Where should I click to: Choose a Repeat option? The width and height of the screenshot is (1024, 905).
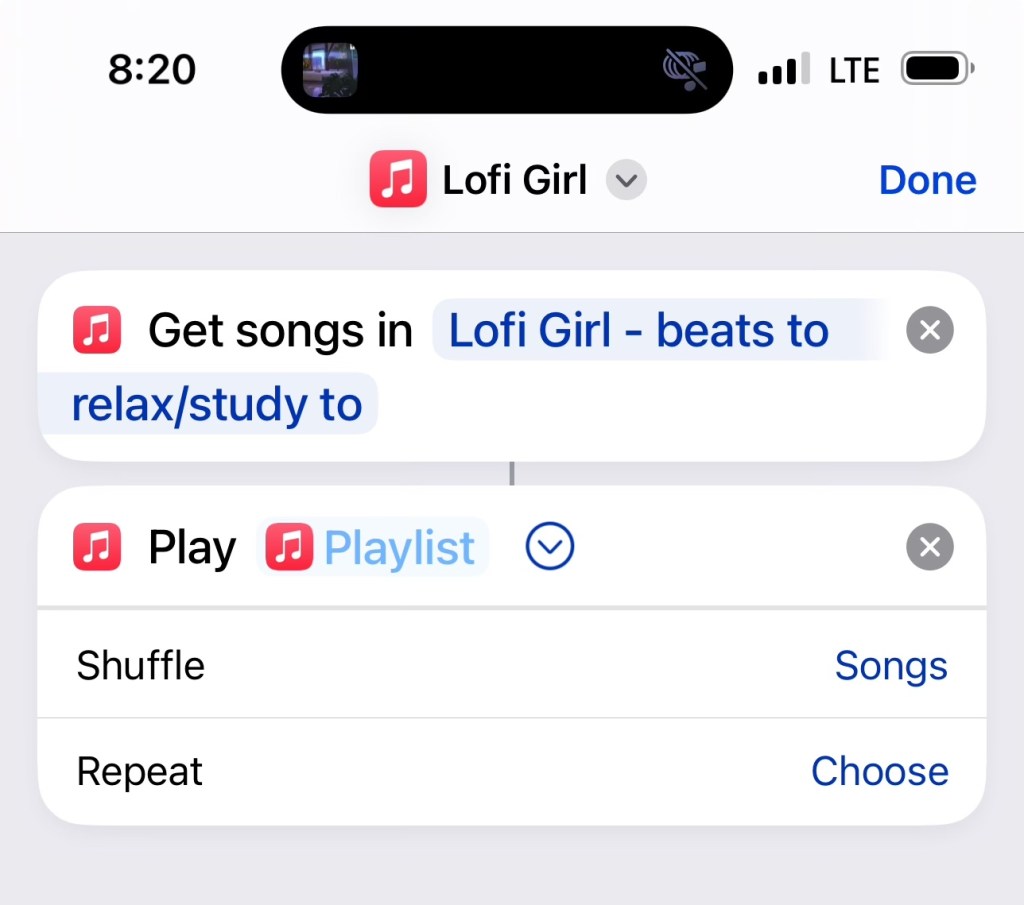[x=879, y=771]
